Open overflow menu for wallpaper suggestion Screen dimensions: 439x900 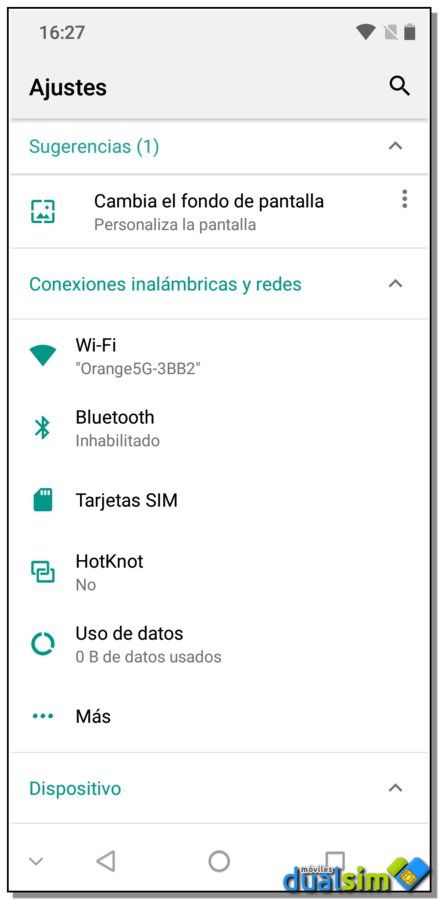point(405,199)
